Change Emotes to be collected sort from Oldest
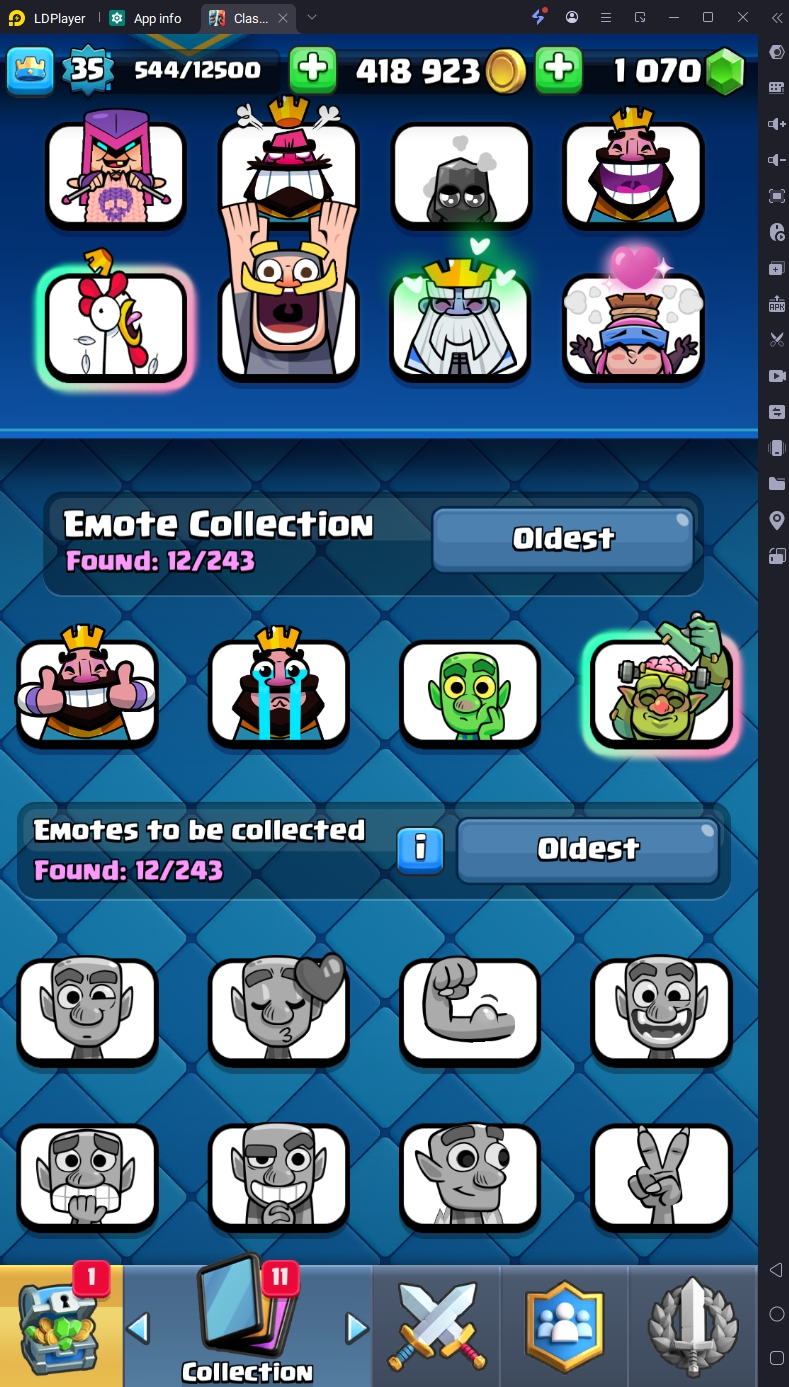Viewport: 789px width, 1387px height. tap(588, 850)
